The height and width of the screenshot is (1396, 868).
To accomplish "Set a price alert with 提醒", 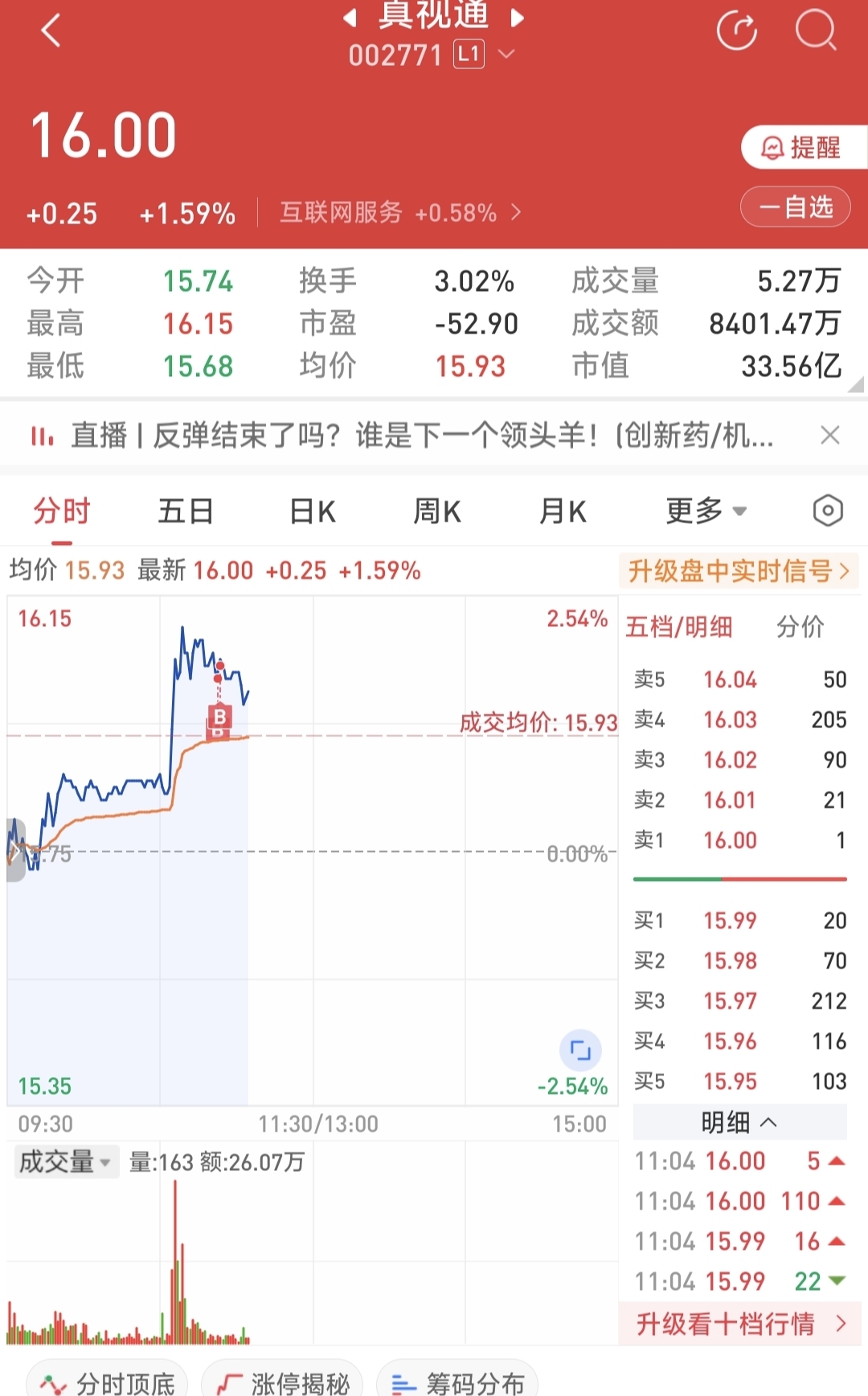I will 804,147.
